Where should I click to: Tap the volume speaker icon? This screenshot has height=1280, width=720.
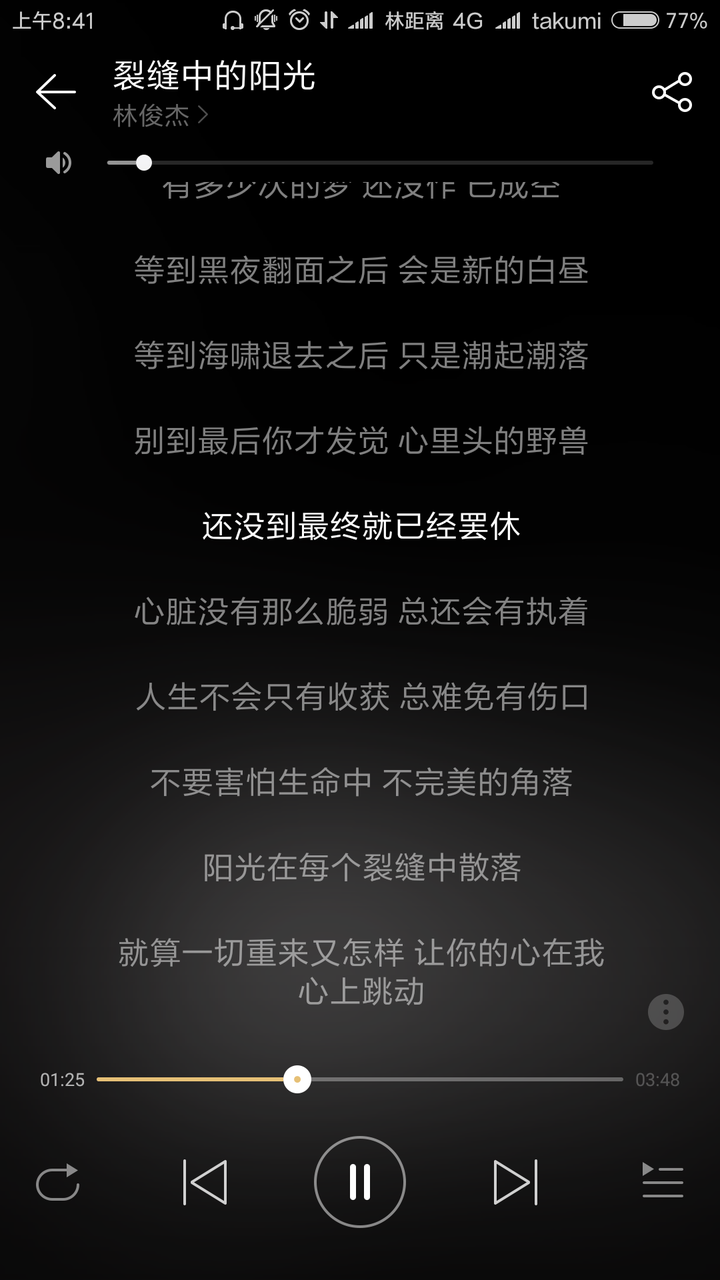pyautogui.click(x=59, y=162)
